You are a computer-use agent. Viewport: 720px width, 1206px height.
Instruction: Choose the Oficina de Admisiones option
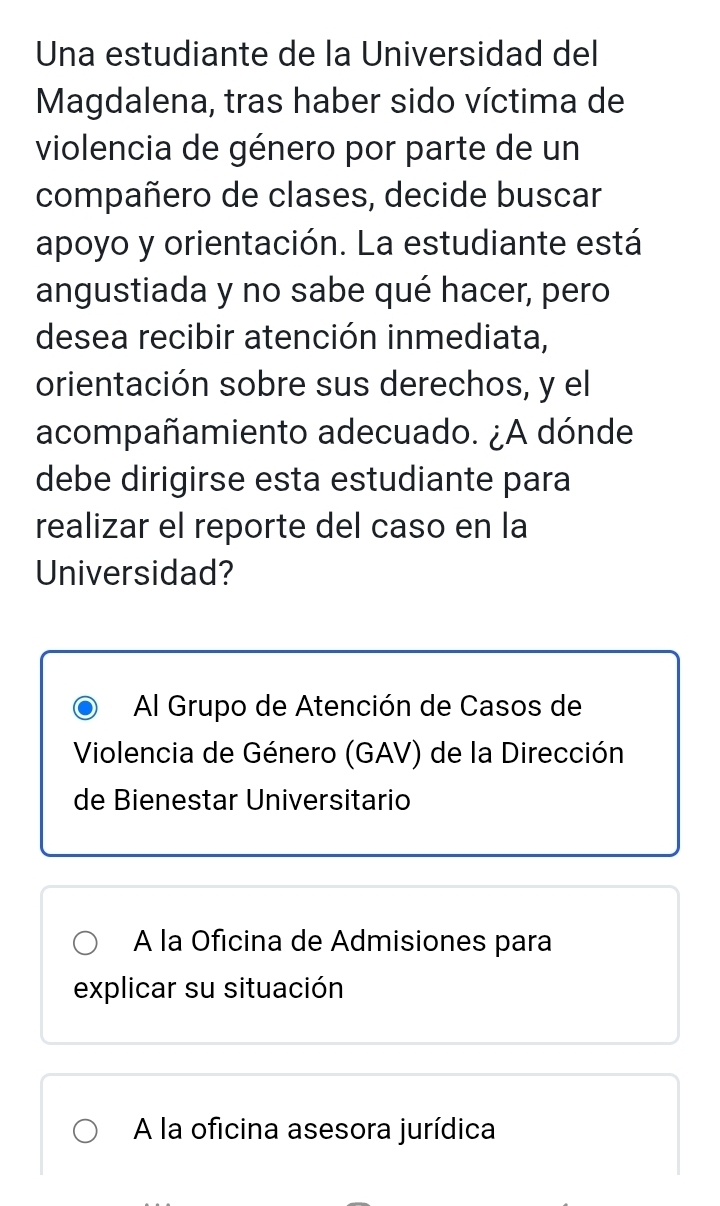87,943
